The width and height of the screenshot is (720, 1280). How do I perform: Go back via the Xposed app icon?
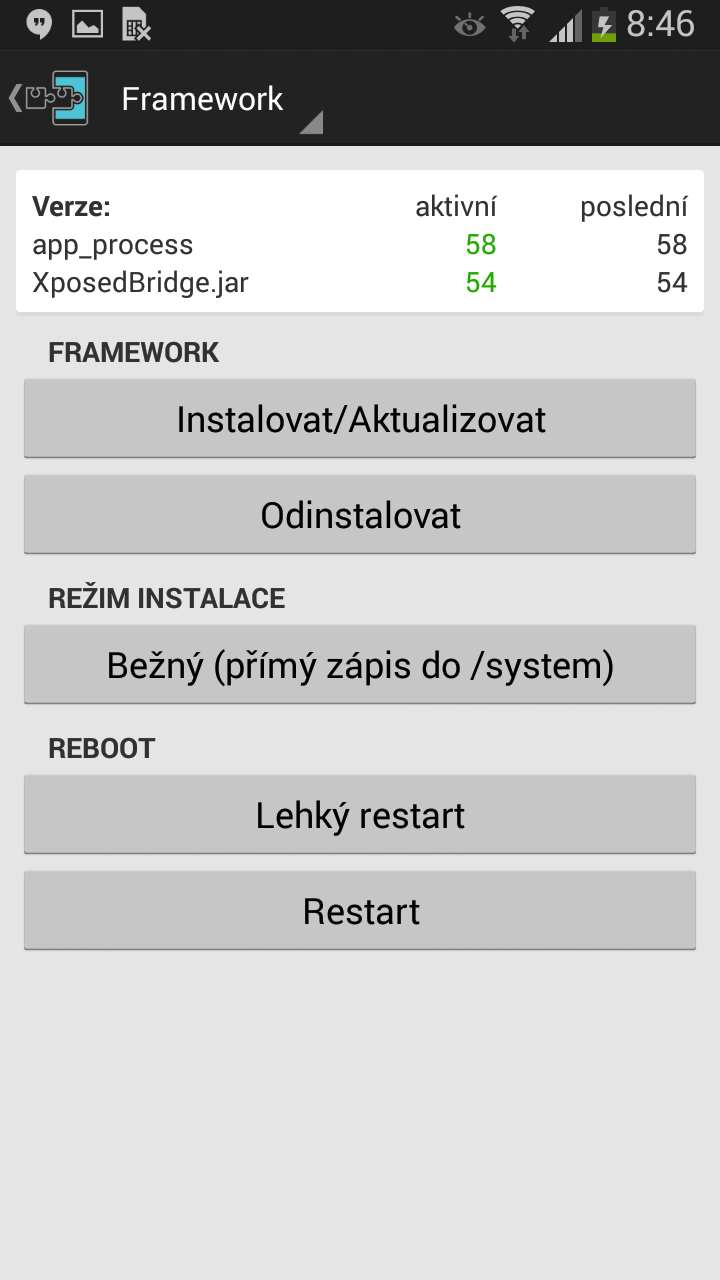[x=49, y=98]
